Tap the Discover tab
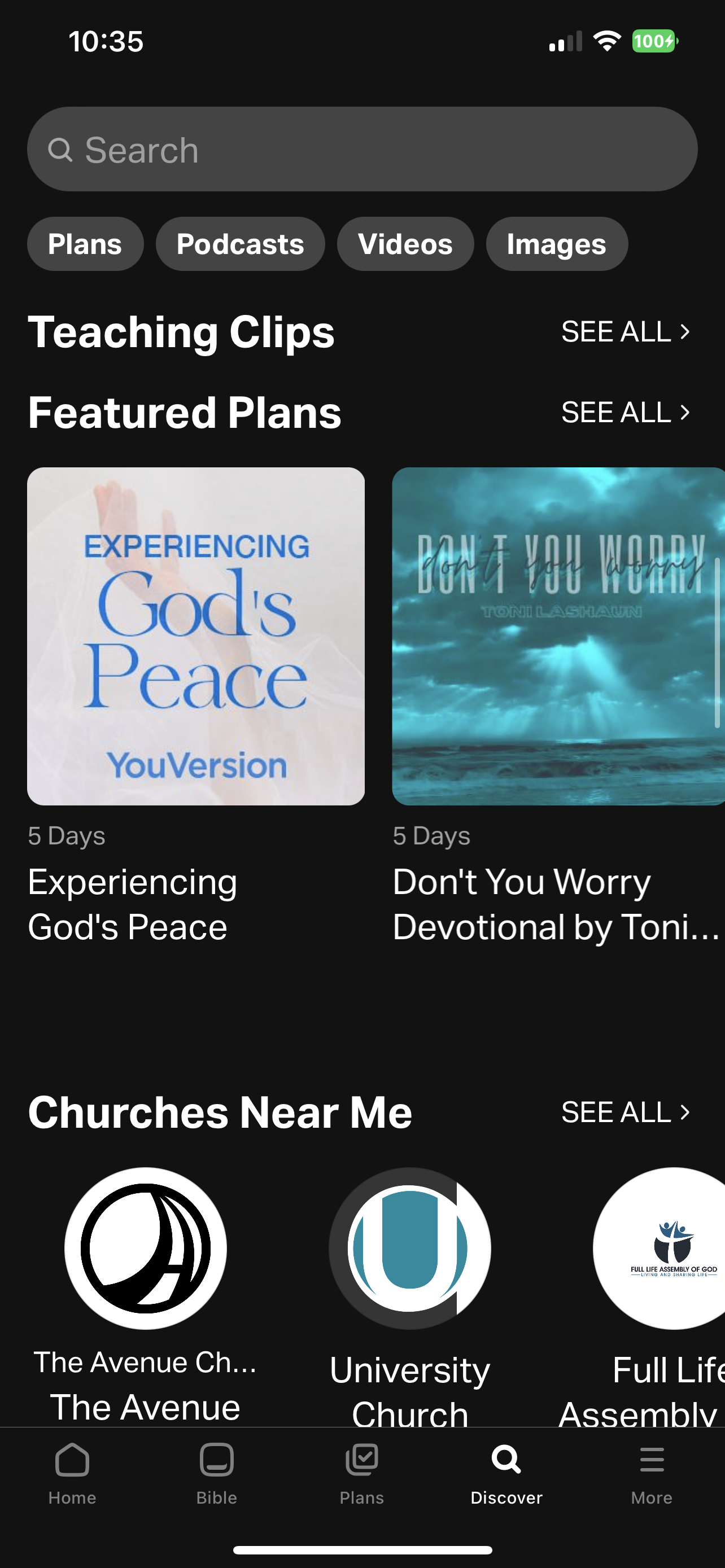The width and height of the screenshot is (725, 1568). click(x=506, y=1473)
